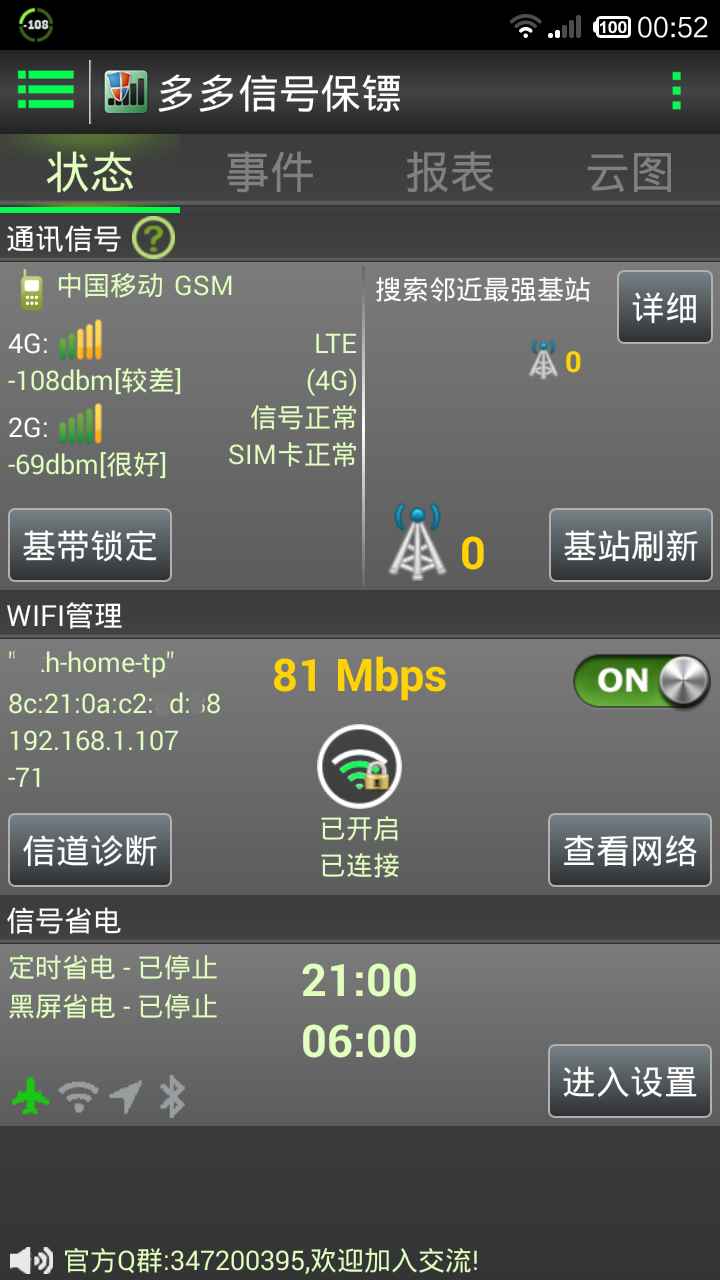Tap the 基带锁定 button
This screenshot has height=1280, width=720.
click(x=90, y=545)
